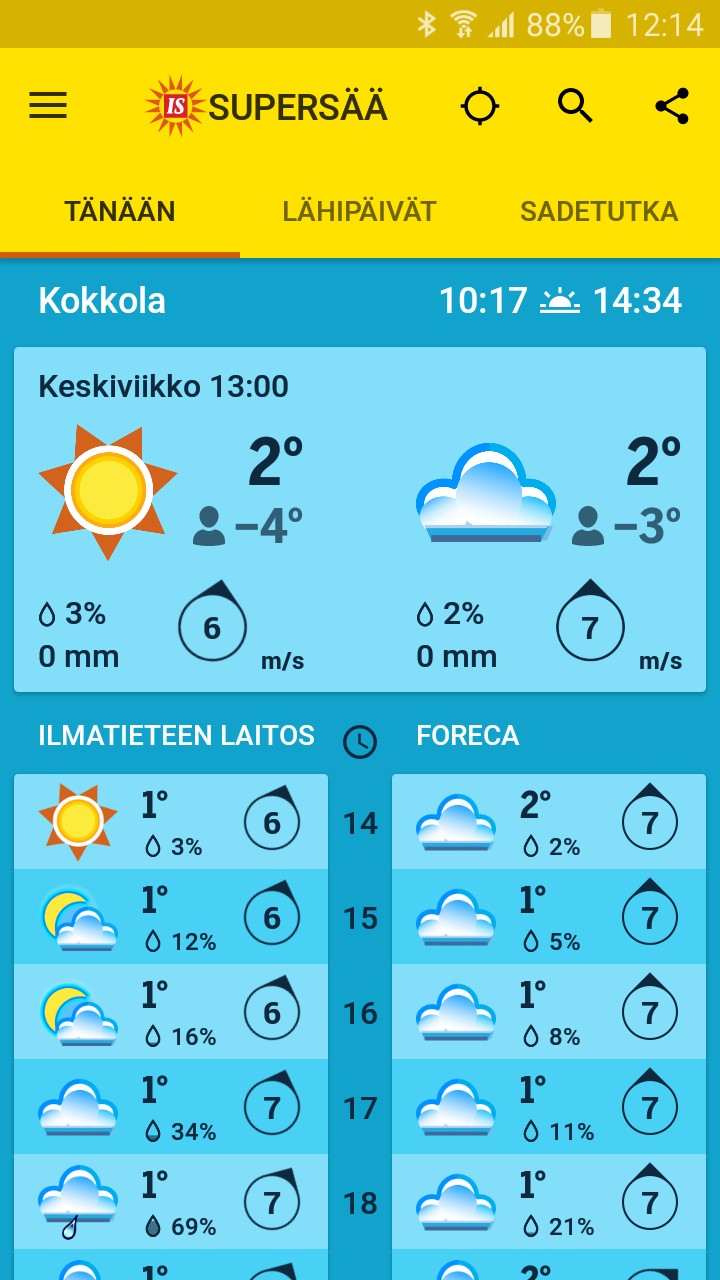Switch to the Lähipäivät tab
The image size is (720, 1280).
coord(359,211)
